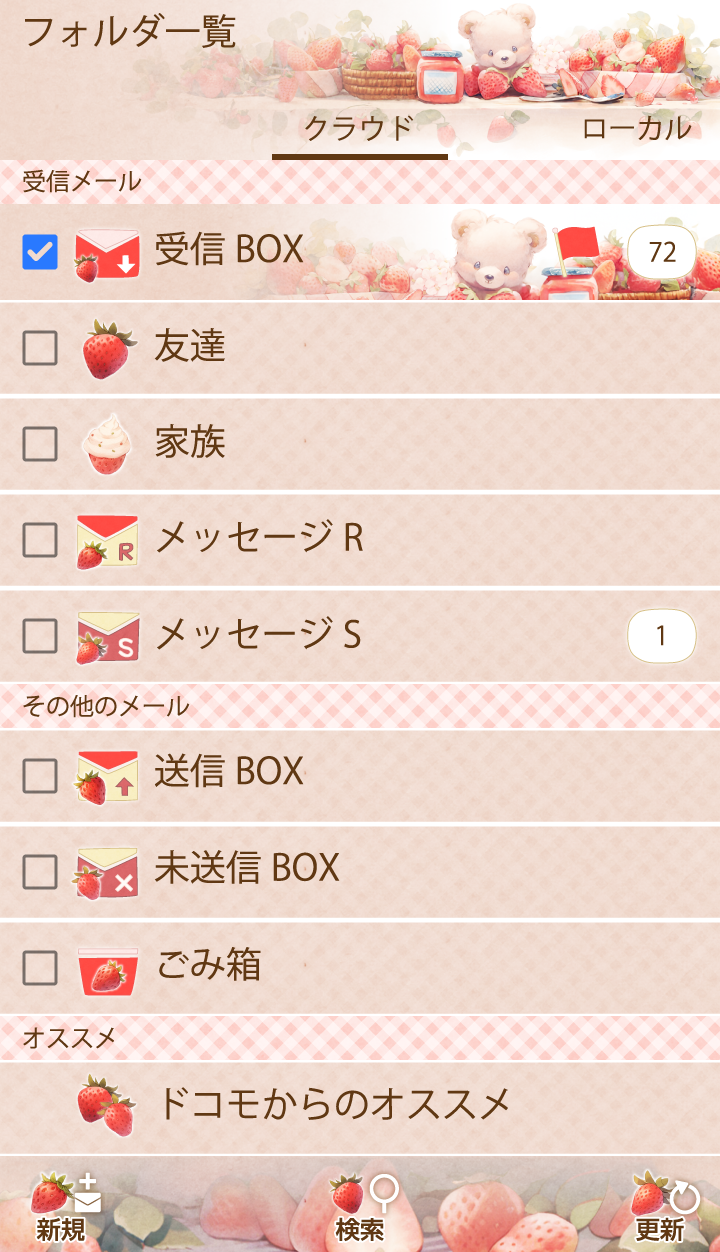This screenshot has height=1252, width=720.
Task: Open 検索 to search mail
Action: tap(360, 1208)
